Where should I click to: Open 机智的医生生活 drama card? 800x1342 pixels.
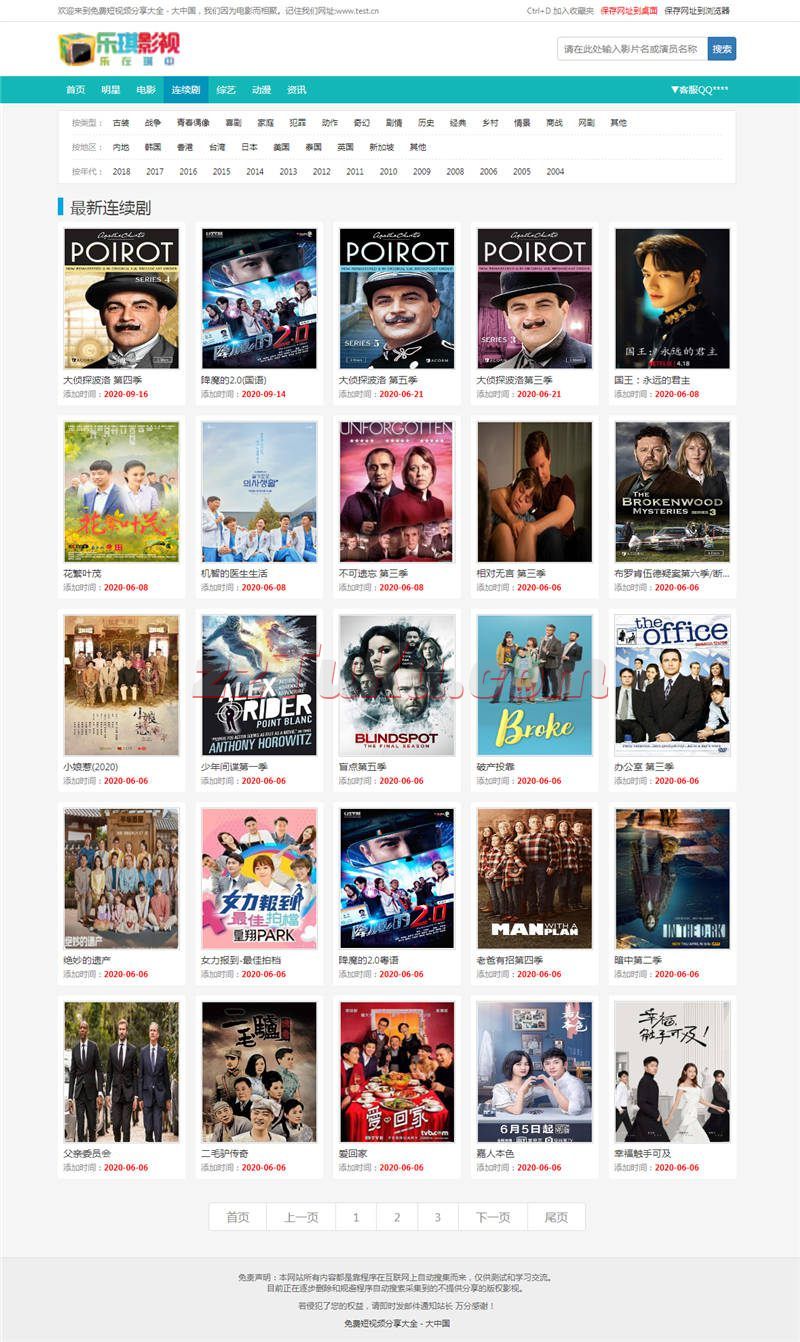(x=259, y=492)
